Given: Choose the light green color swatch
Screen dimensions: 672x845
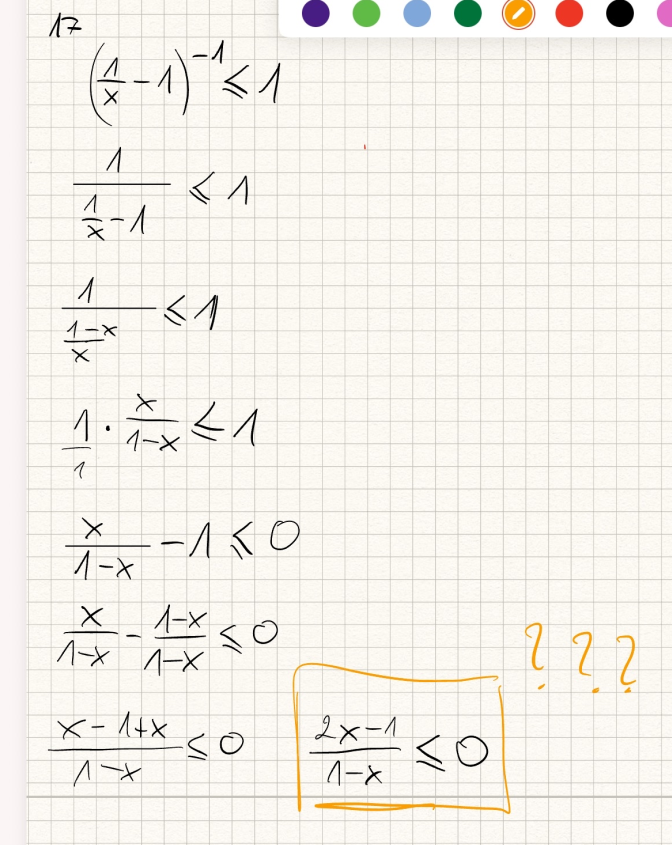Looking at the screenshot, I should 367,13.
